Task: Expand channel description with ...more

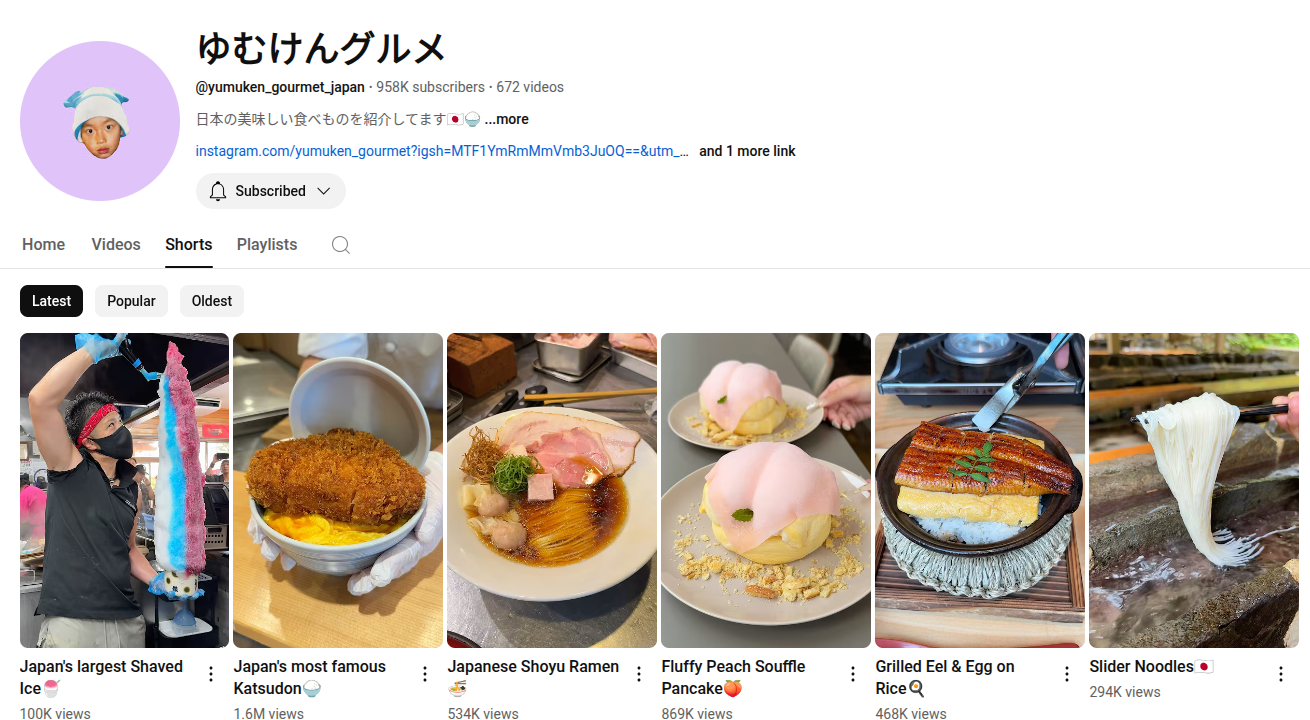Action: pos(507,119)
